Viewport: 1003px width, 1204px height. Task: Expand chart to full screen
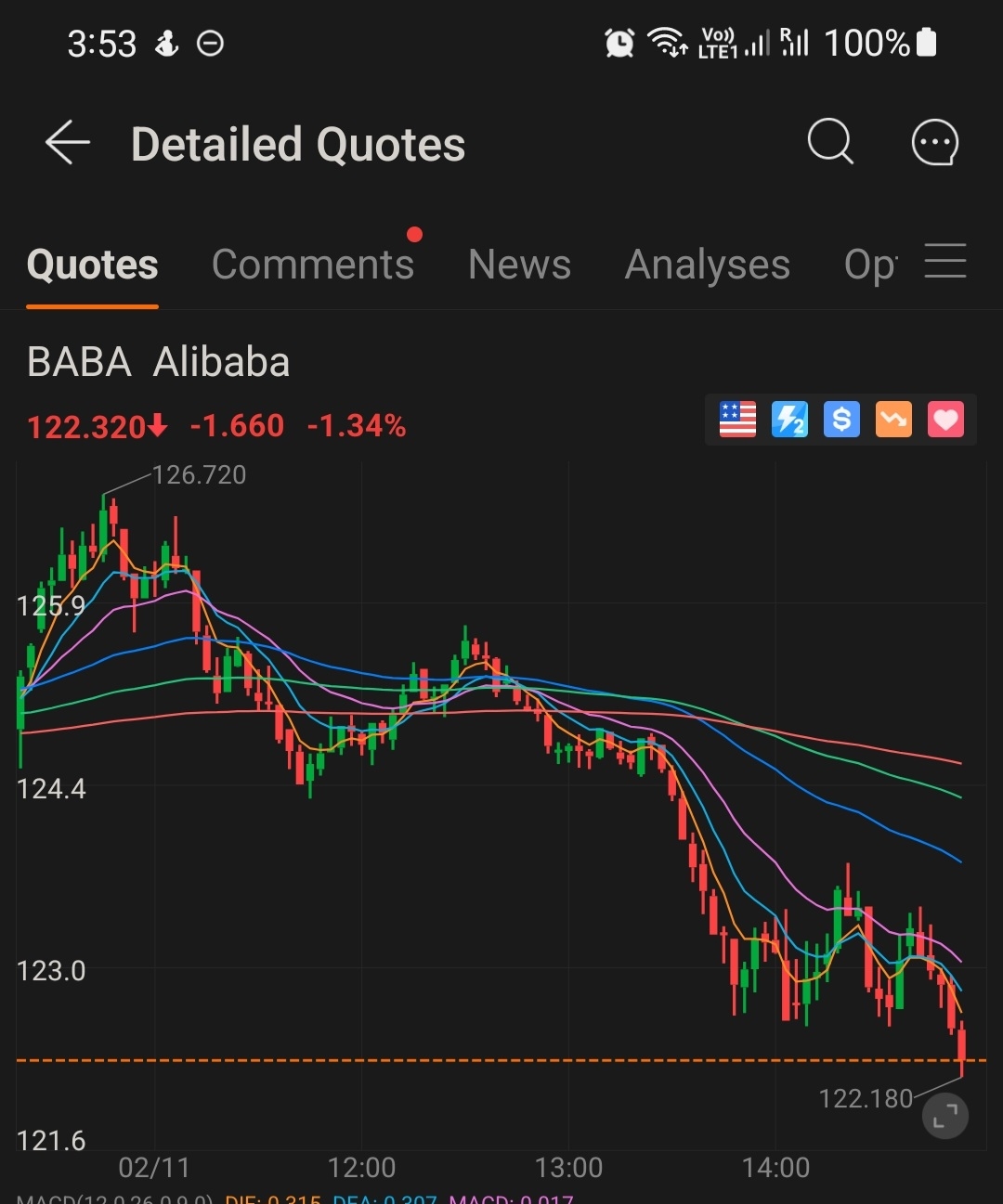(x=944, y=1116)
